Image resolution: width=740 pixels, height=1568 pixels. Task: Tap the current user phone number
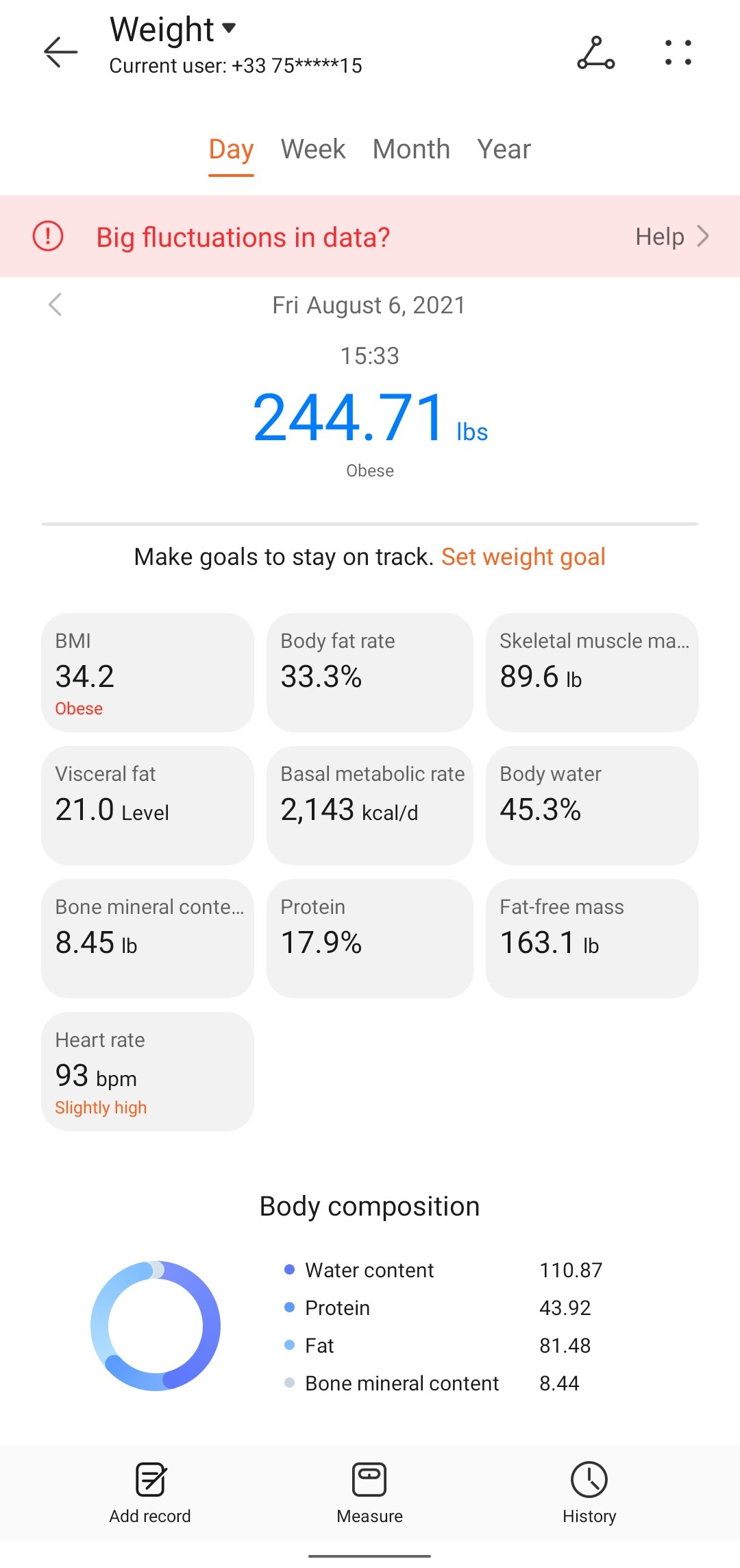coord(236,66)
